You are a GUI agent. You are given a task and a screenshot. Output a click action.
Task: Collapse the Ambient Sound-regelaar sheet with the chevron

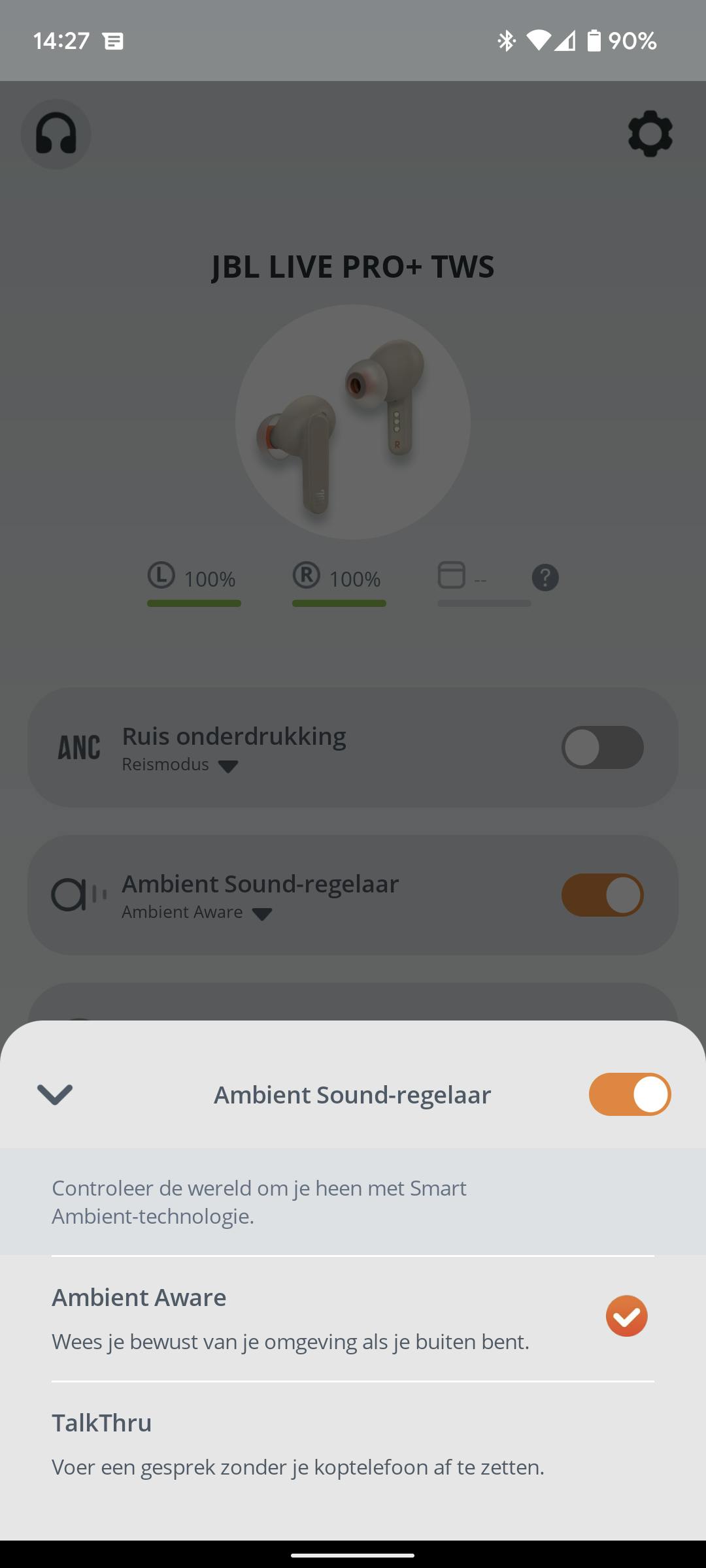[x=55, y=1094]
